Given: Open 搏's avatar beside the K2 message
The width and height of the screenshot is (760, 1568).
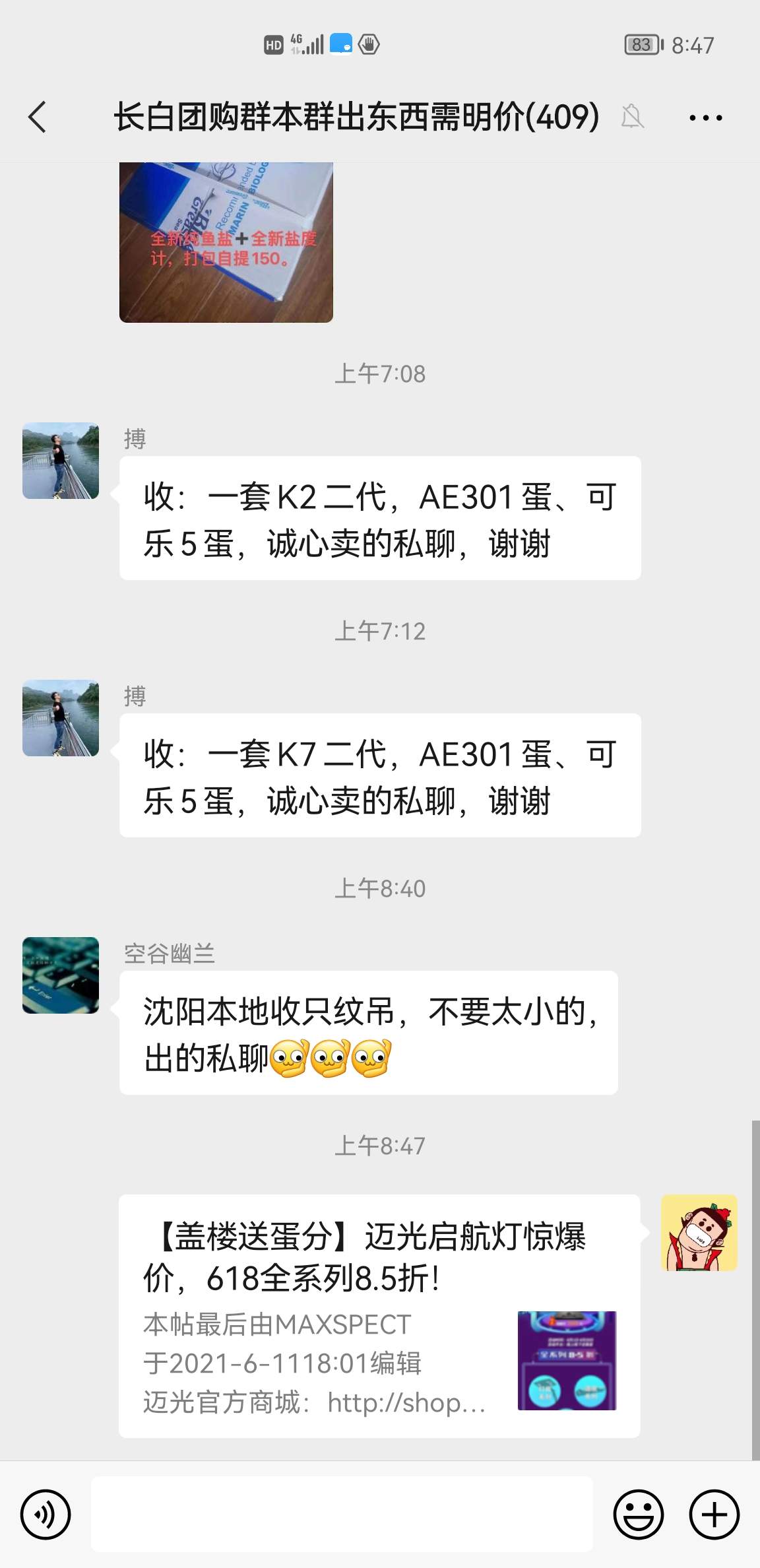Looking at the screenshot, I should pyautogui.click(x=61, y=461).
